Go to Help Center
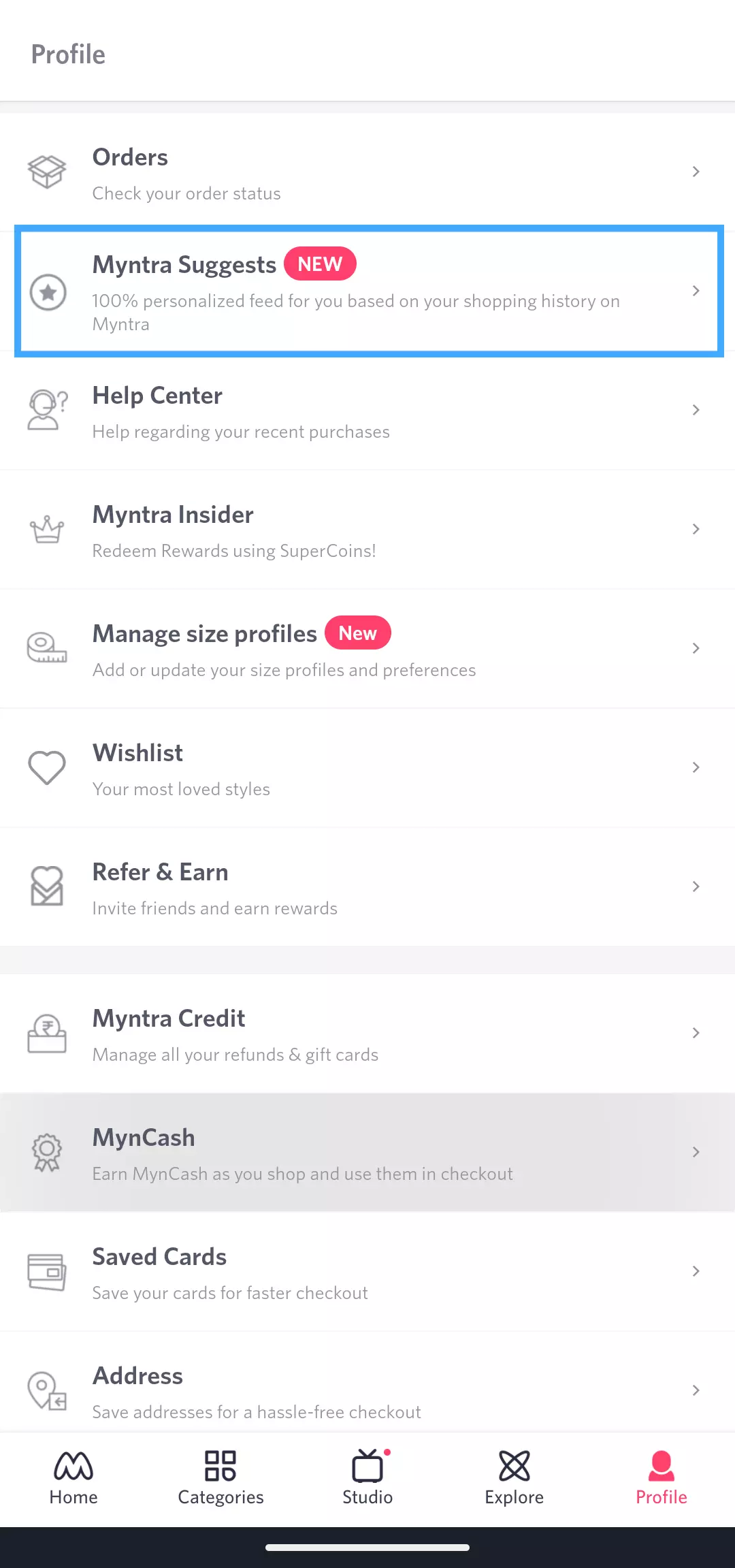This screenshot has height=1568, width=735. tap(367, 411)
